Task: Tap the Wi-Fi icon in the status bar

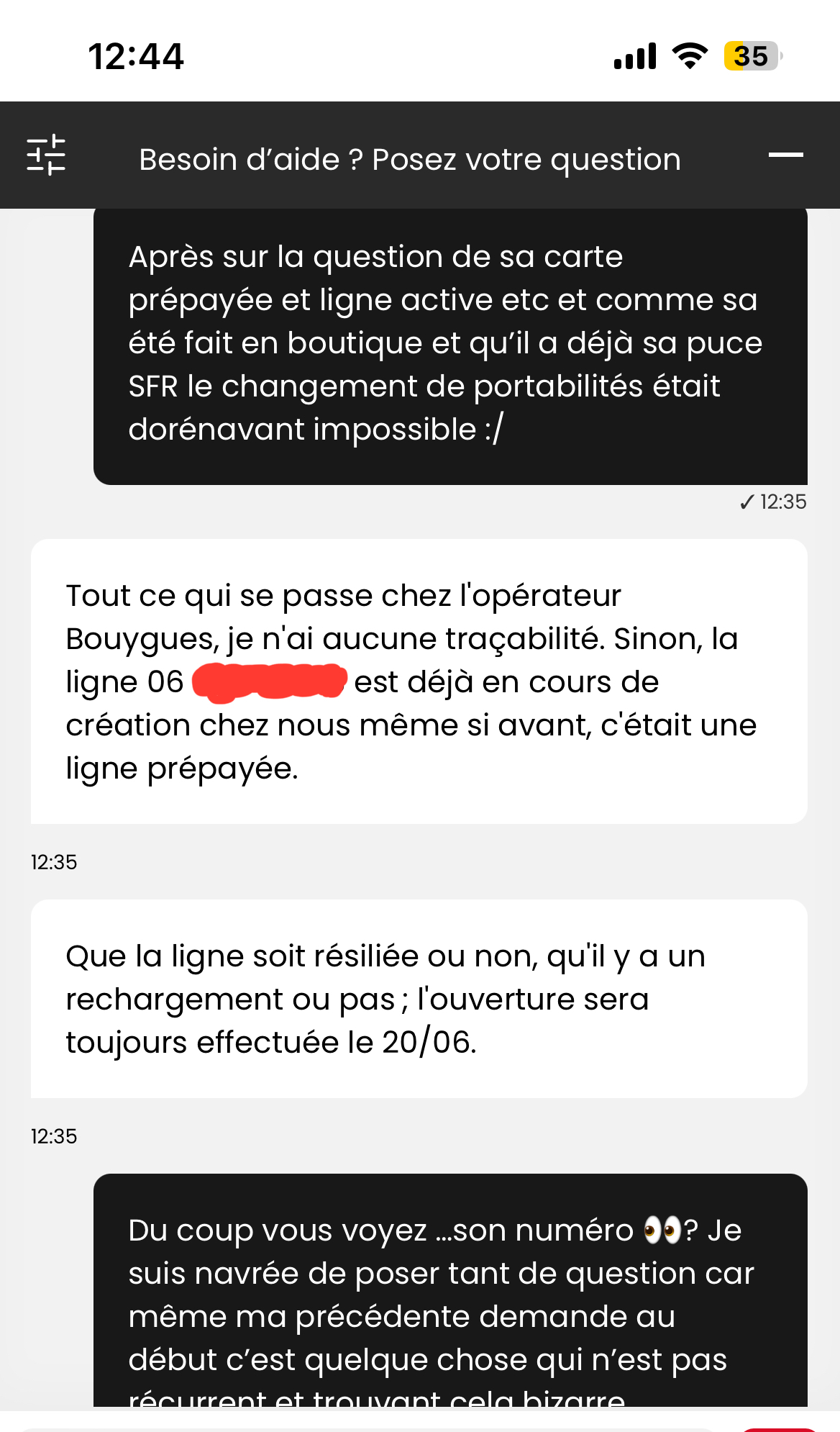Action: point(691,55)
